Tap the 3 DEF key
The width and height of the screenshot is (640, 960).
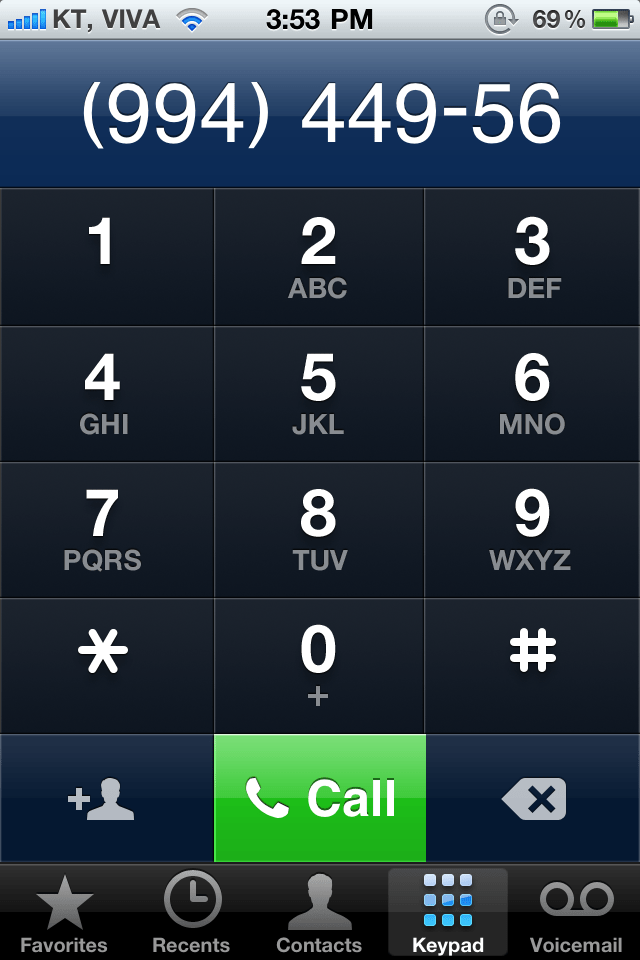(x=533, y=257)
